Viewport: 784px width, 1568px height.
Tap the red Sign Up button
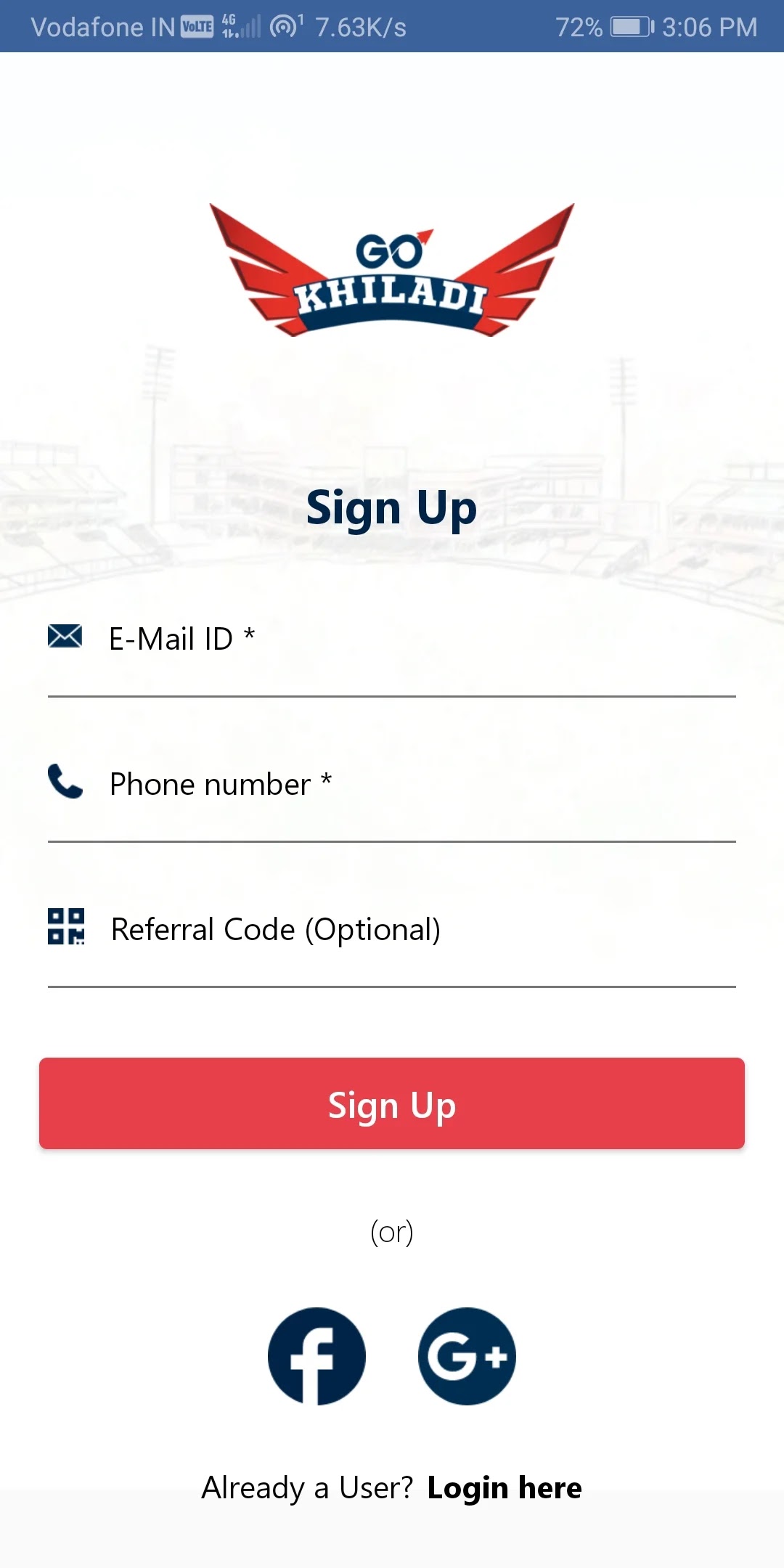[x=392, y=1103]
